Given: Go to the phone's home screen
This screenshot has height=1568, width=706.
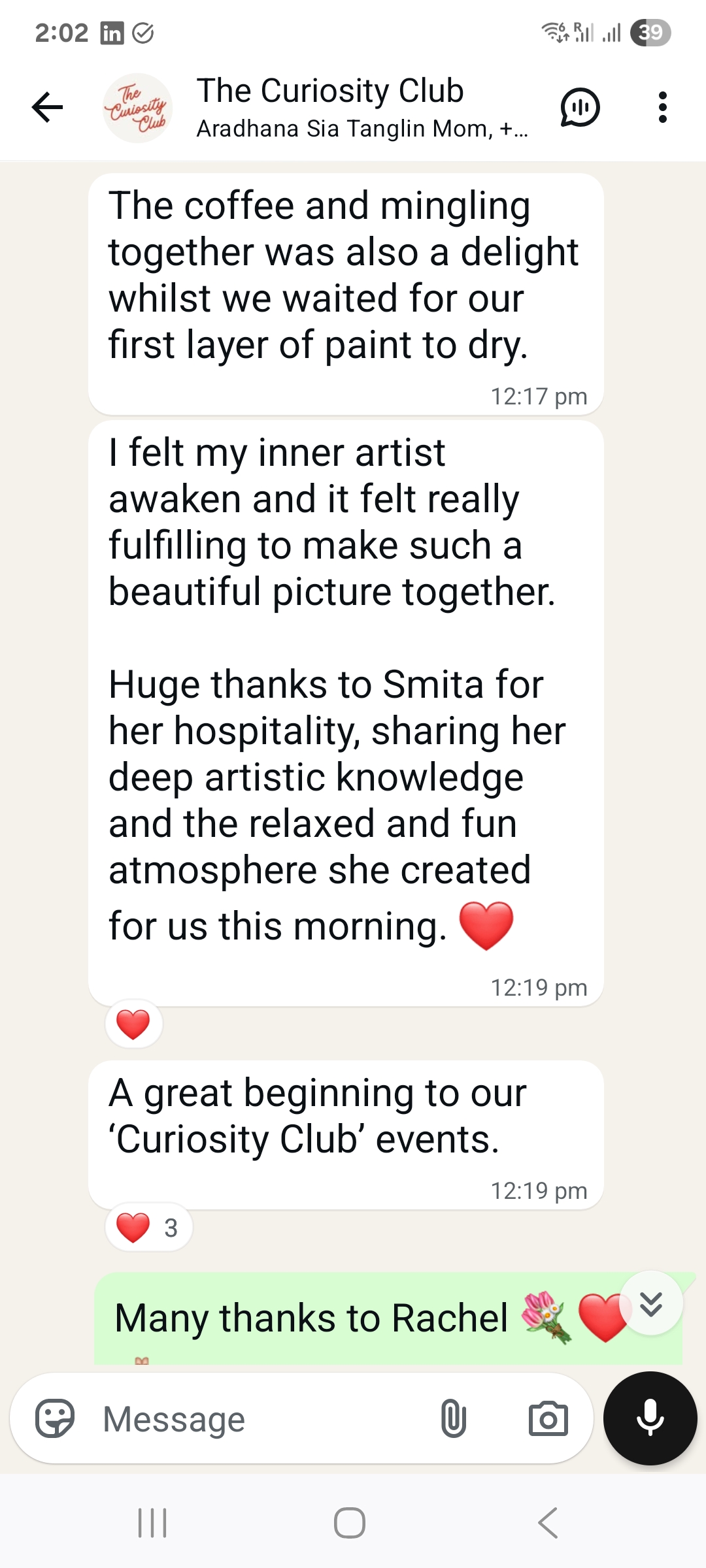Looking at the screenshot, I should [350, 1523].
